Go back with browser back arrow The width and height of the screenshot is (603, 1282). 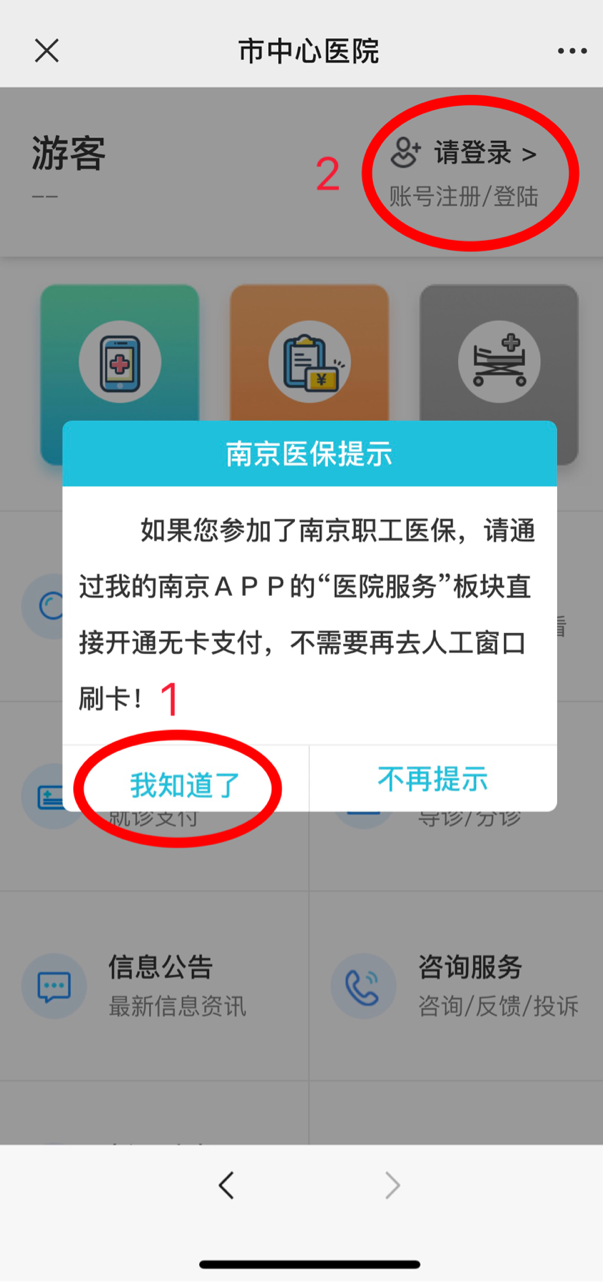pyautogui.click(x=226, y=1186)
